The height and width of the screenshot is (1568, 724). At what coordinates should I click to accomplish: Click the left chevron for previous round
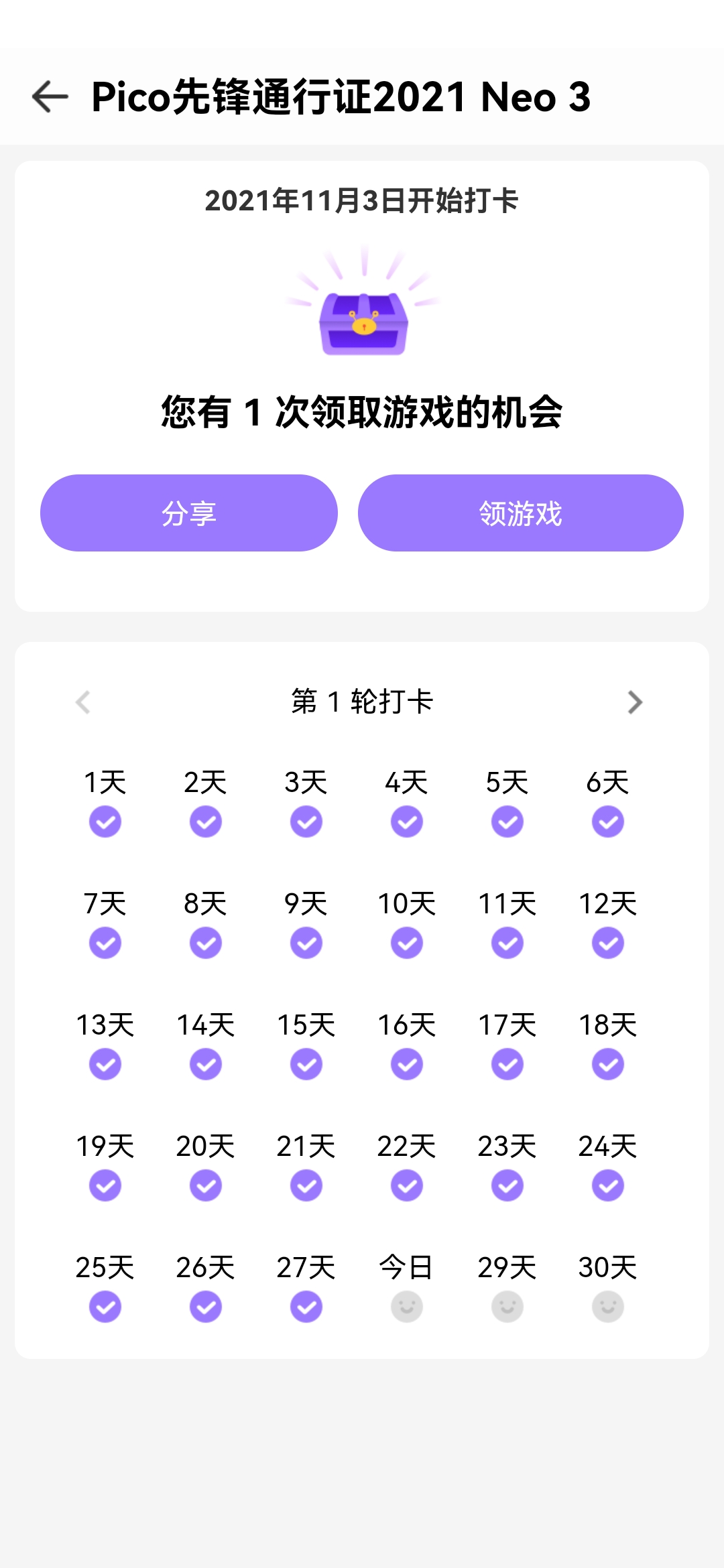point(84,702)
